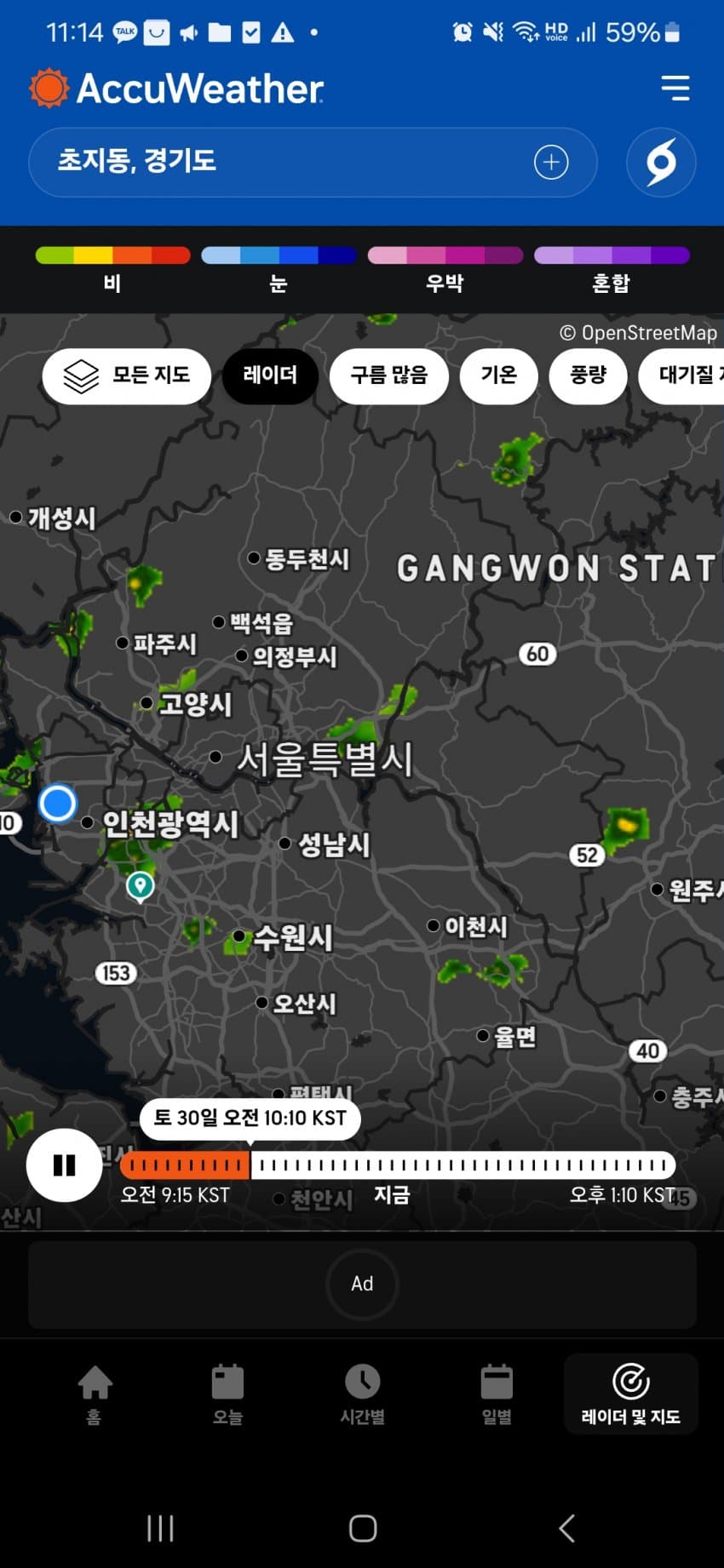
Task: Switch to the 일별 tab
Action: click(497, 1394)
